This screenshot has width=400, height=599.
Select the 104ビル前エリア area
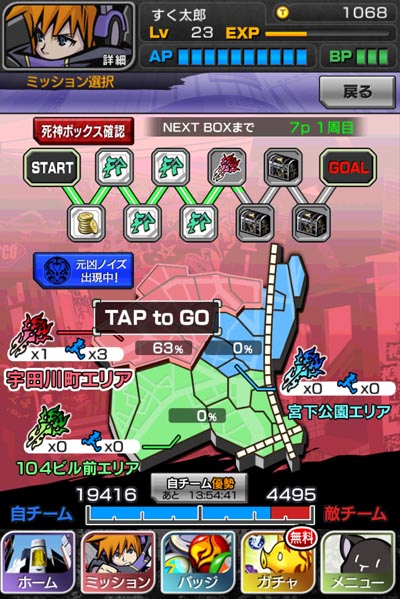coord(78,468)
